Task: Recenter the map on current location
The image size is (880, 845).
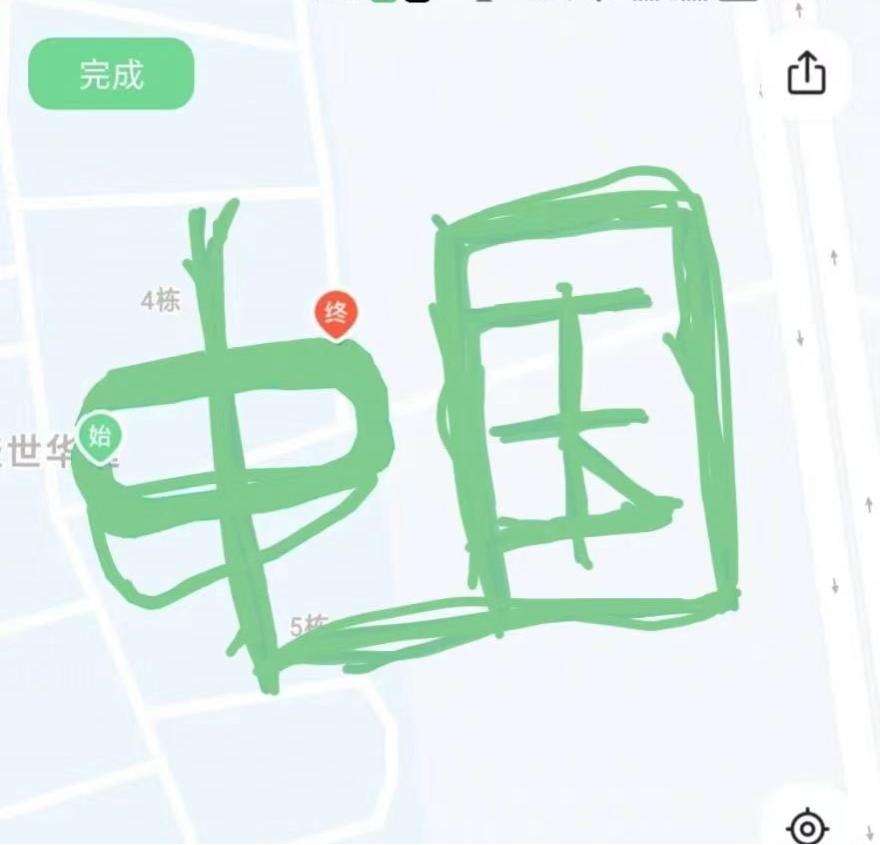Action: pos(806,826)
